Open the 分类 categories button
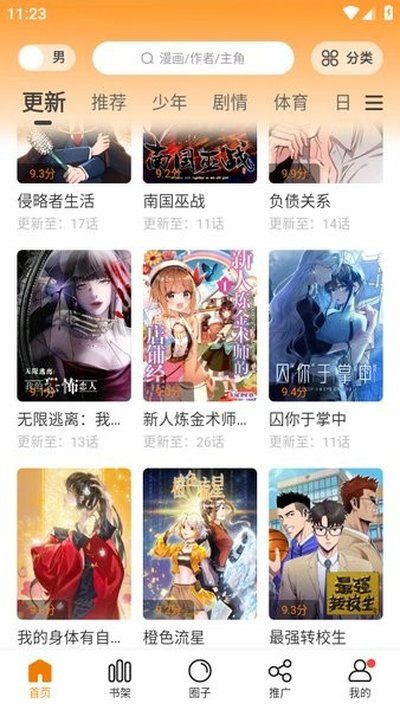The width and height of the screenshot is (400, 710). pyautogui.click(x=347, y=58)
